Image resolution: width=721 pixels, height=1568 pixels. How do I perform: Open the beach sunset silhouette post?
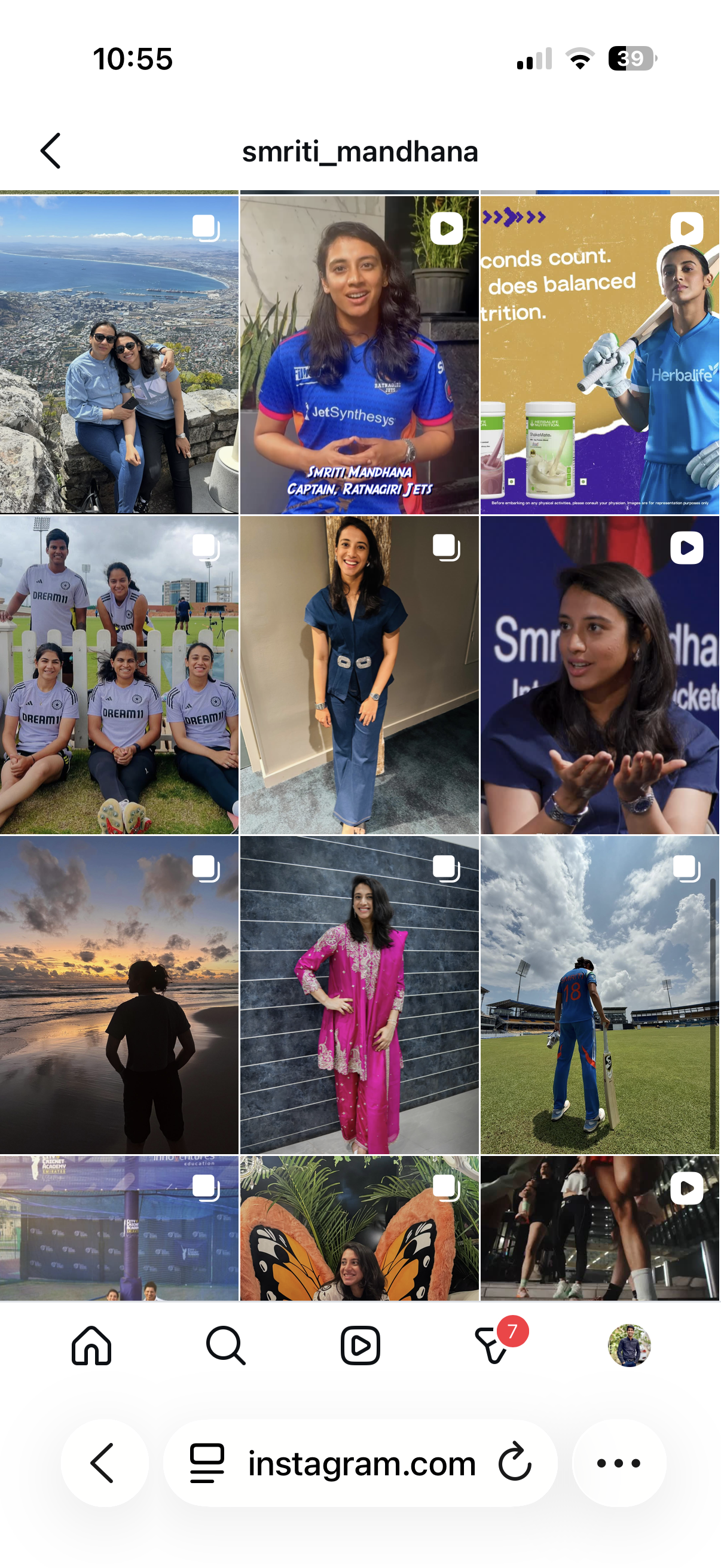coord(119,995)
